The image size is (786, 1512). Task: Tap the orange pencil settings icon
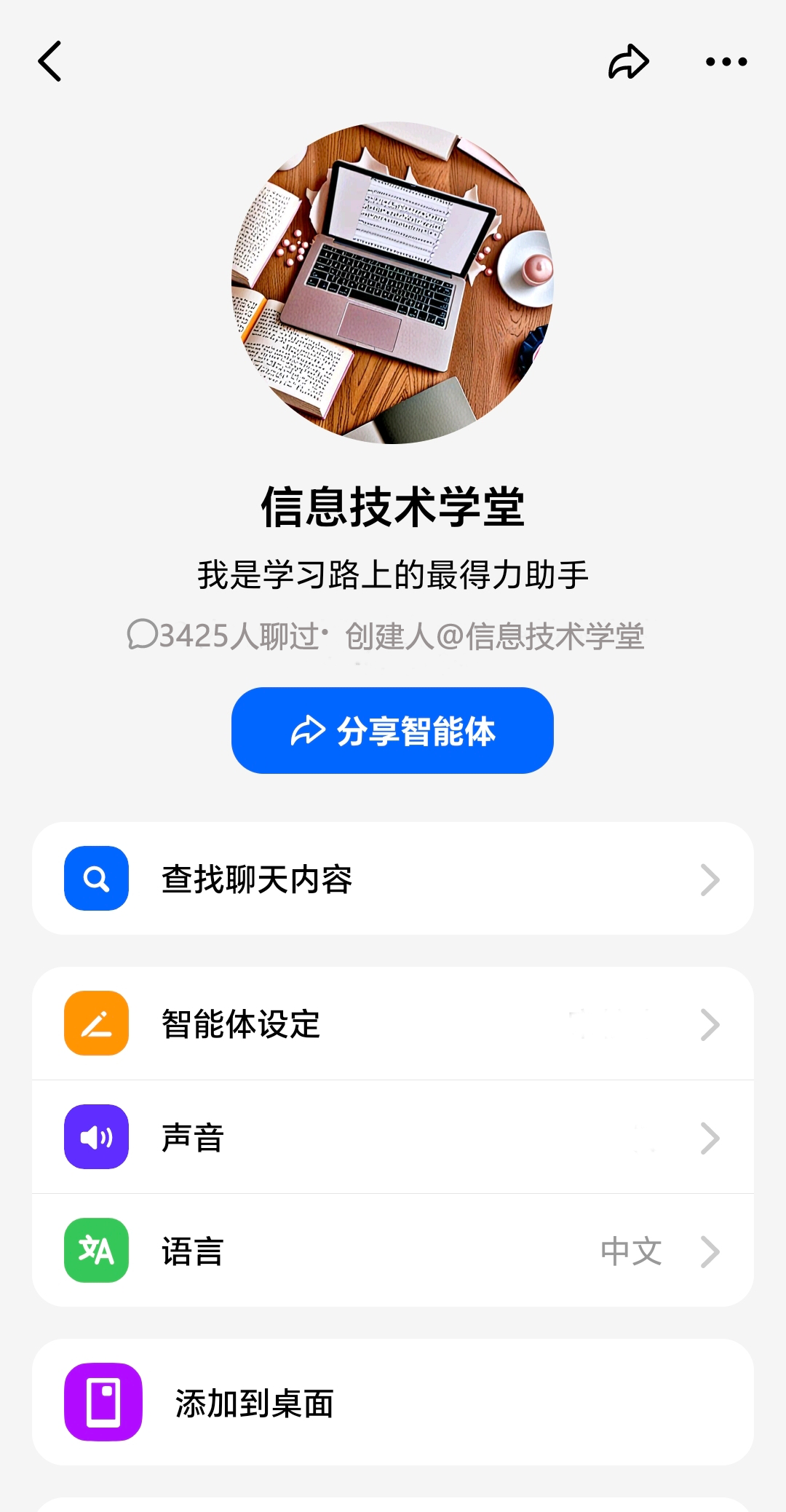point(95,1023)
